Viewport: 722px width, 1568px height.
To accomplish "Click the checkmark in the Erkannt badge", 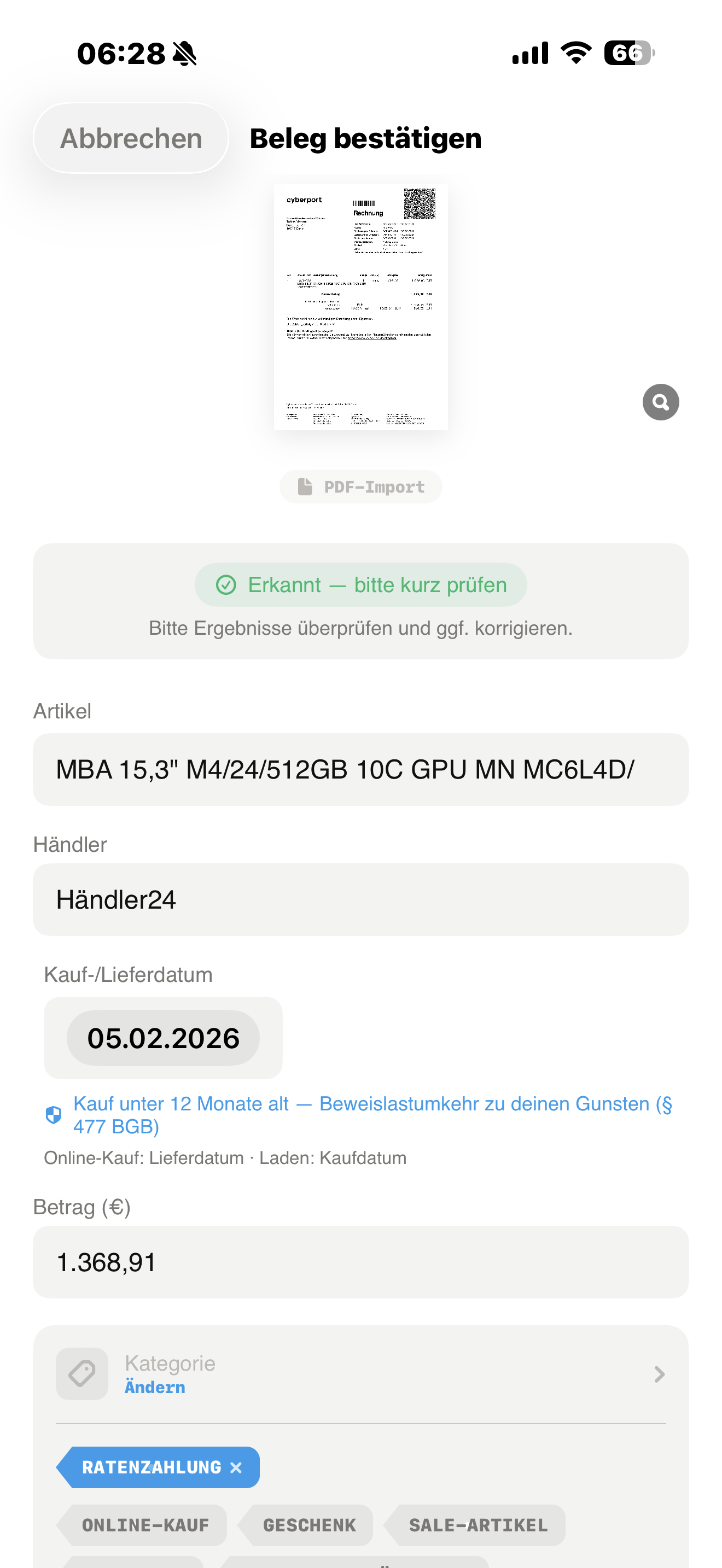I will (x=226, y=585).
